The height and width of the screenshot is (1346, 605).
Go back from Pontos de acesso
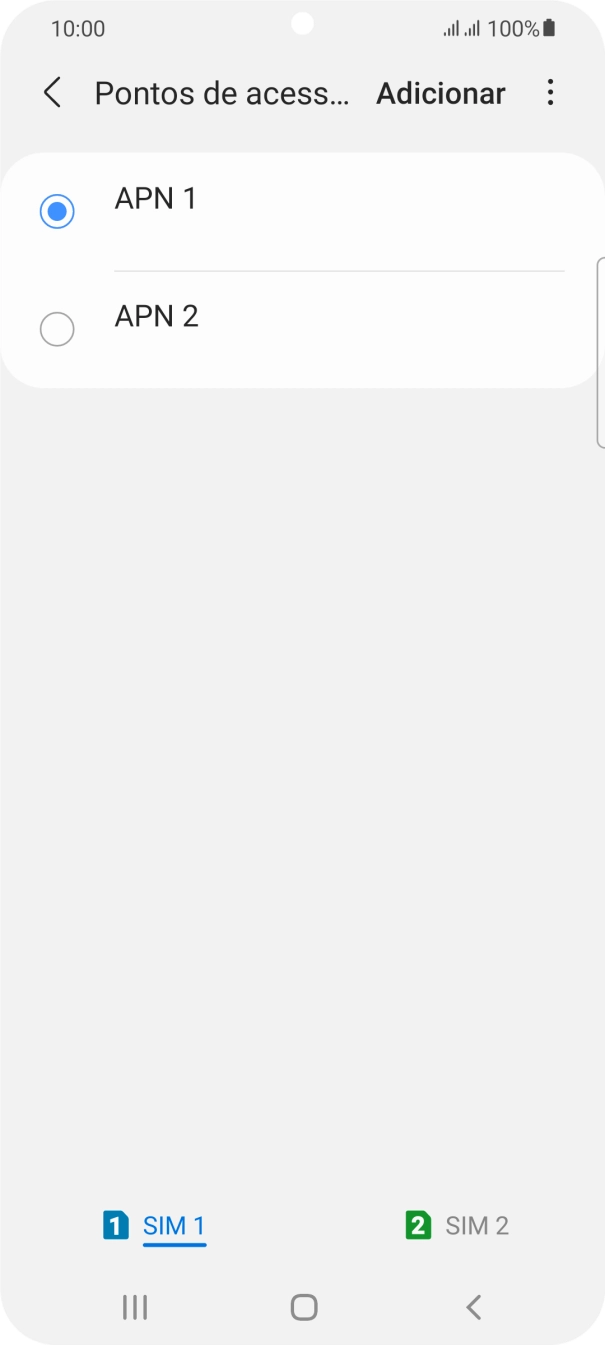click(x=52, y=93)
